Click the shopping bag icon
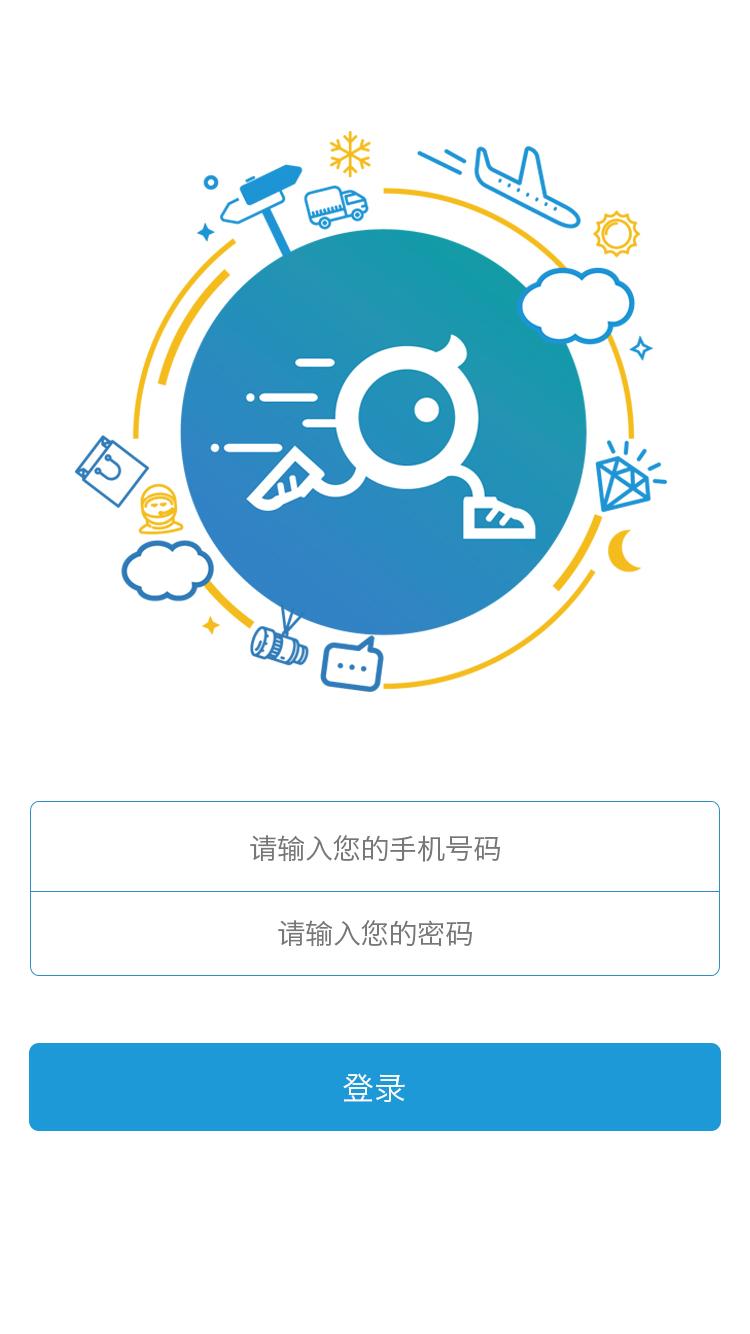The width and height of the screenshot is (750, 1334). pyautogui.click(x=110, y=468)
